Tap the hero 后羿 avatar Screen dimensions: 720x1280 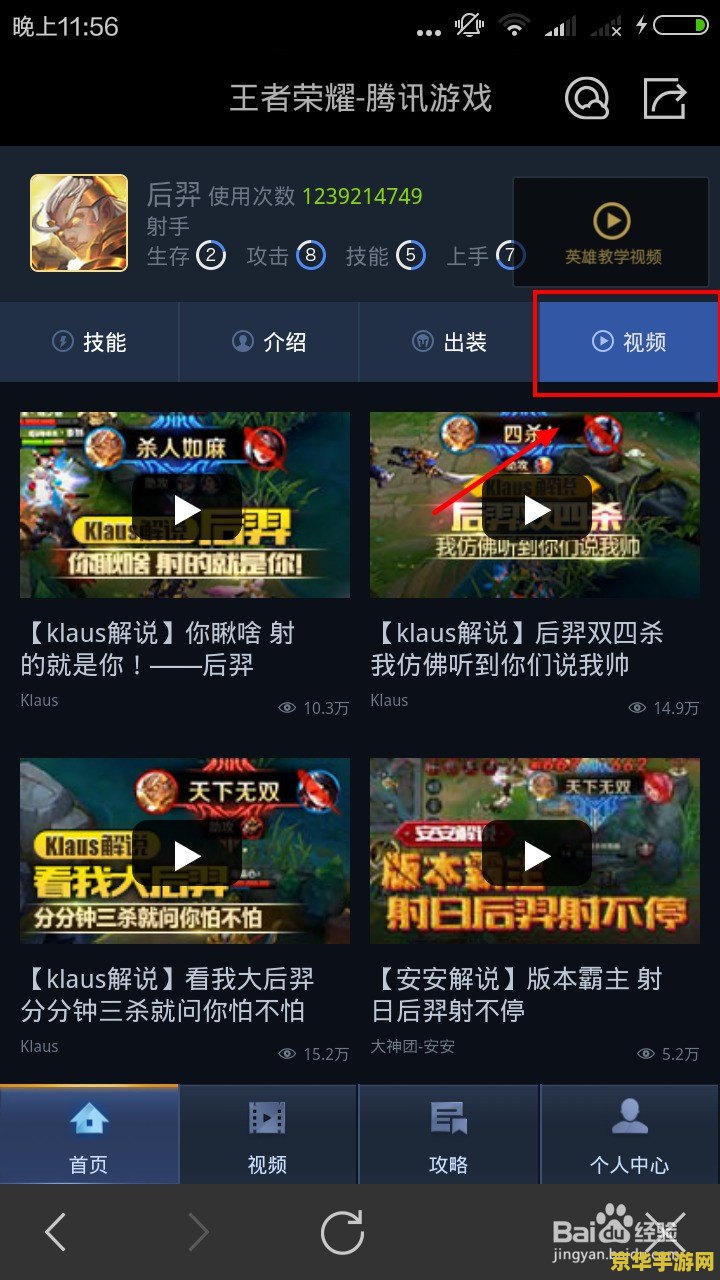(79, 223)
